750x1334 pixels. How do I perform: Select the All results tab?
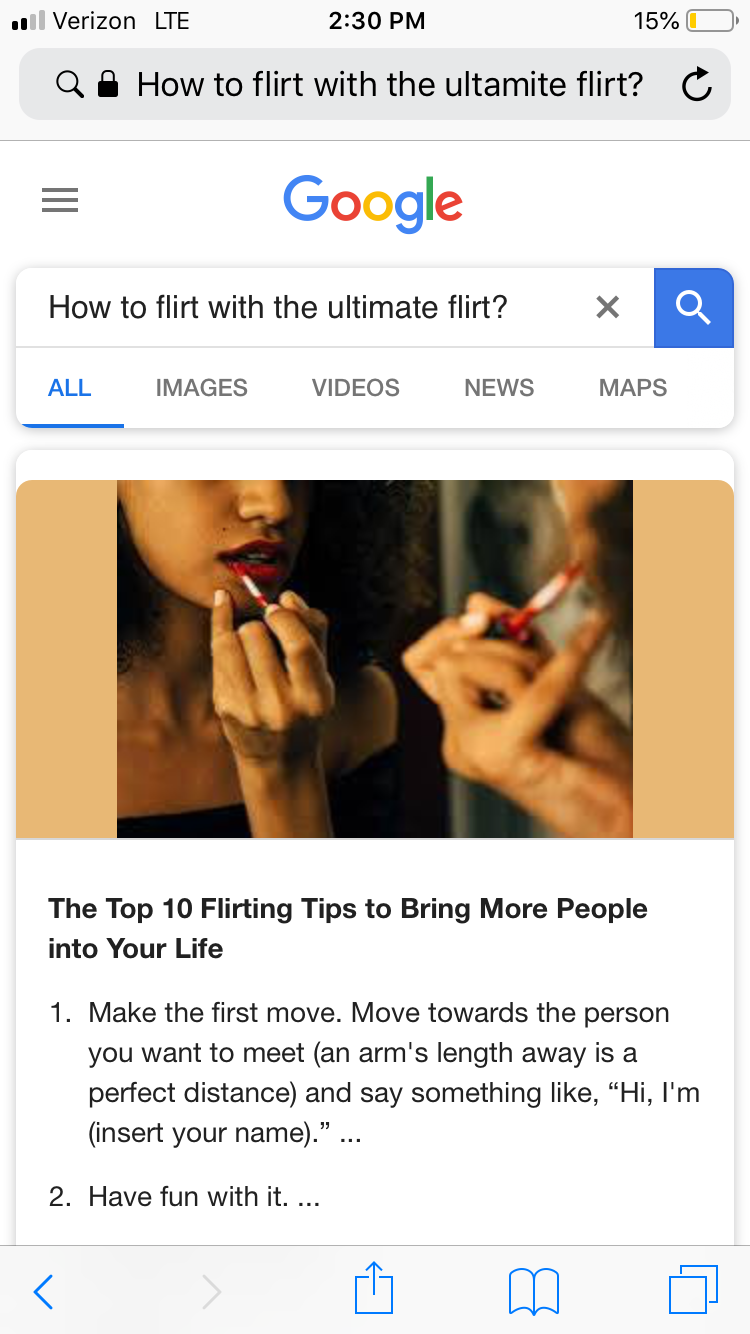click(x=70, y=388)
